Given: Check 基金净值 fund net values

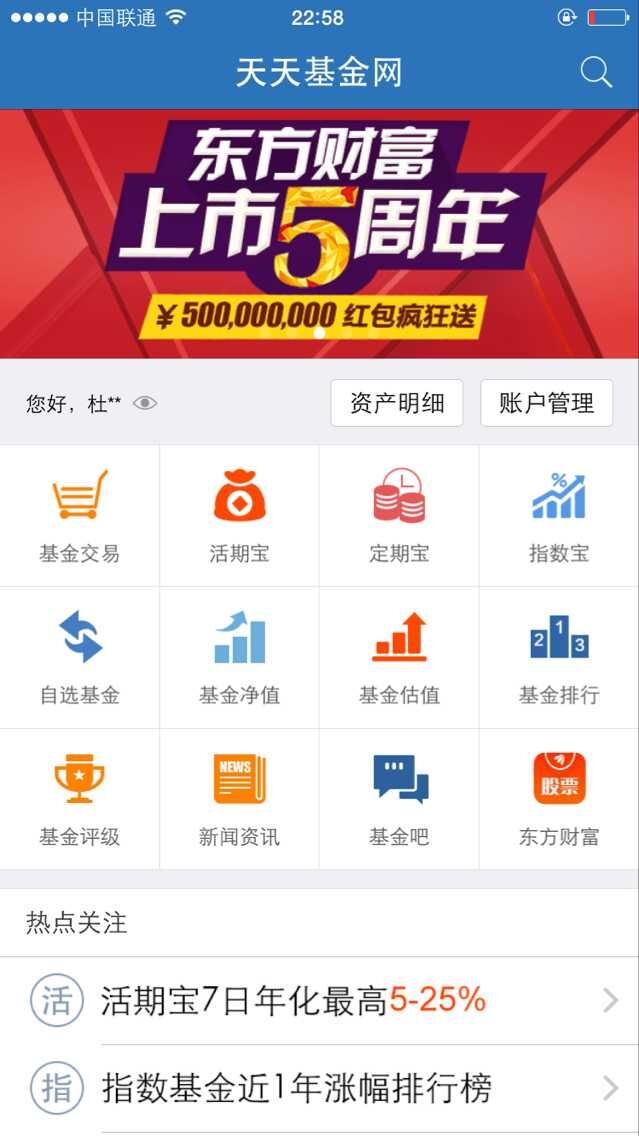Looking at the screenshot, I should (x=239, y=657).
